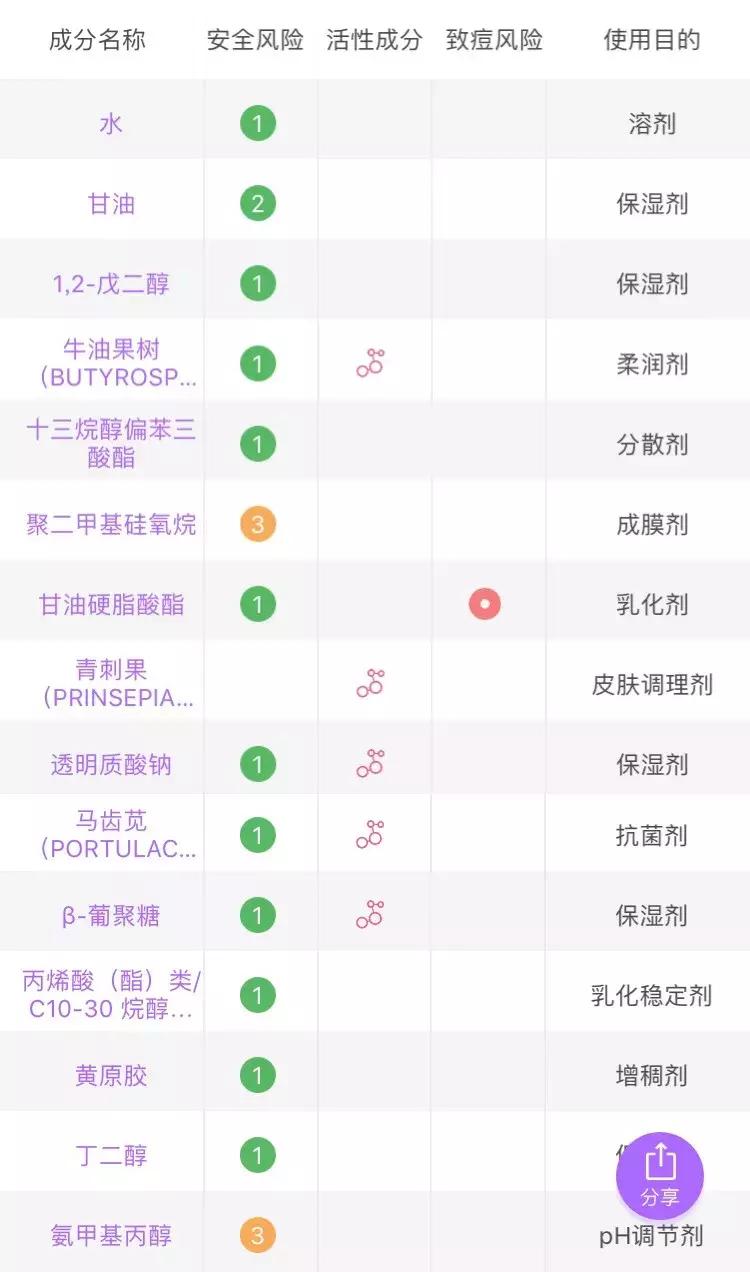Viewport: 750px width, 1272px height.
Task: Click the green safety risk badge for 水
Action: 258,123
